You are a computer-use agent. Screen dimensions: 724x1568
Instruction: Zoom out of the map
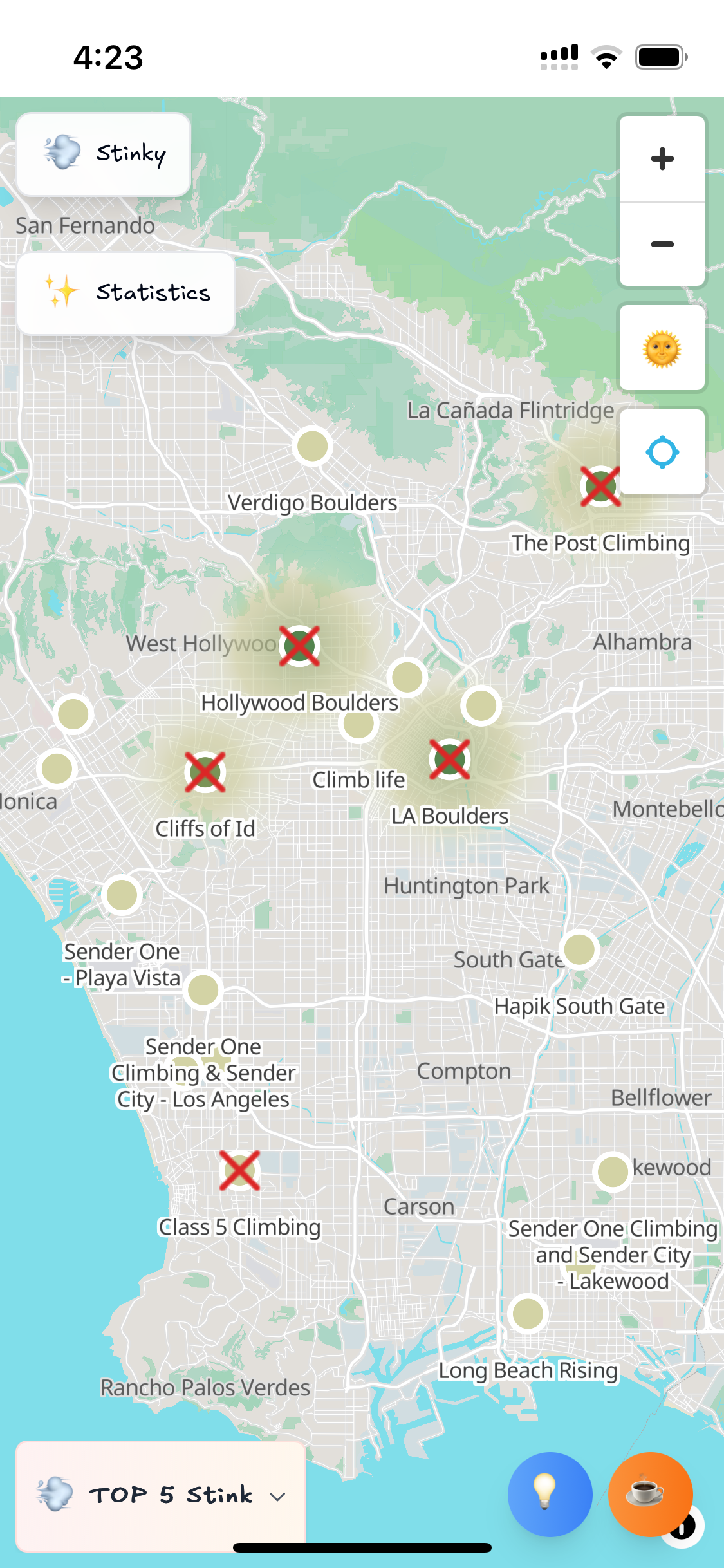662,244
